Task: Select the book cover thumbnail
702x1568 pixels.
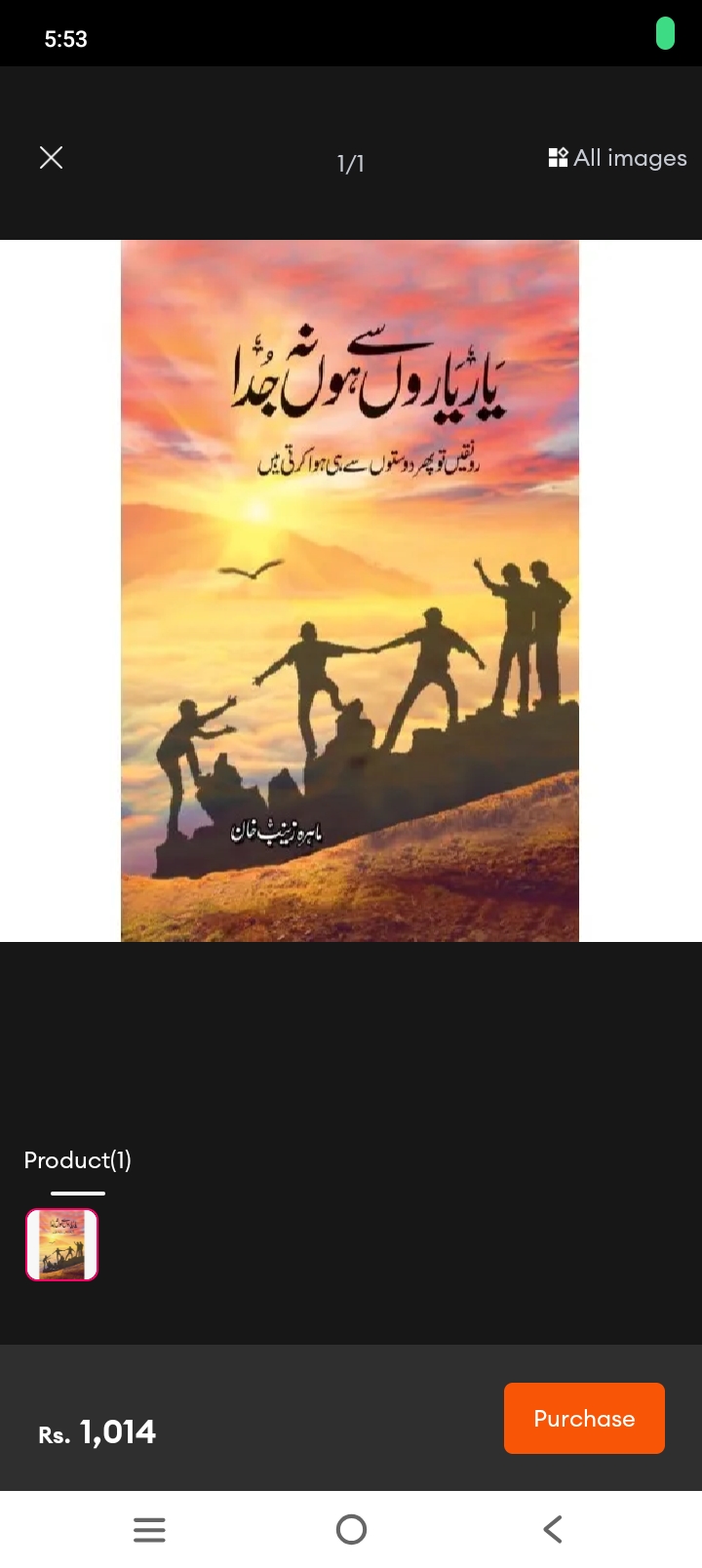Action: pos(62,1244)
